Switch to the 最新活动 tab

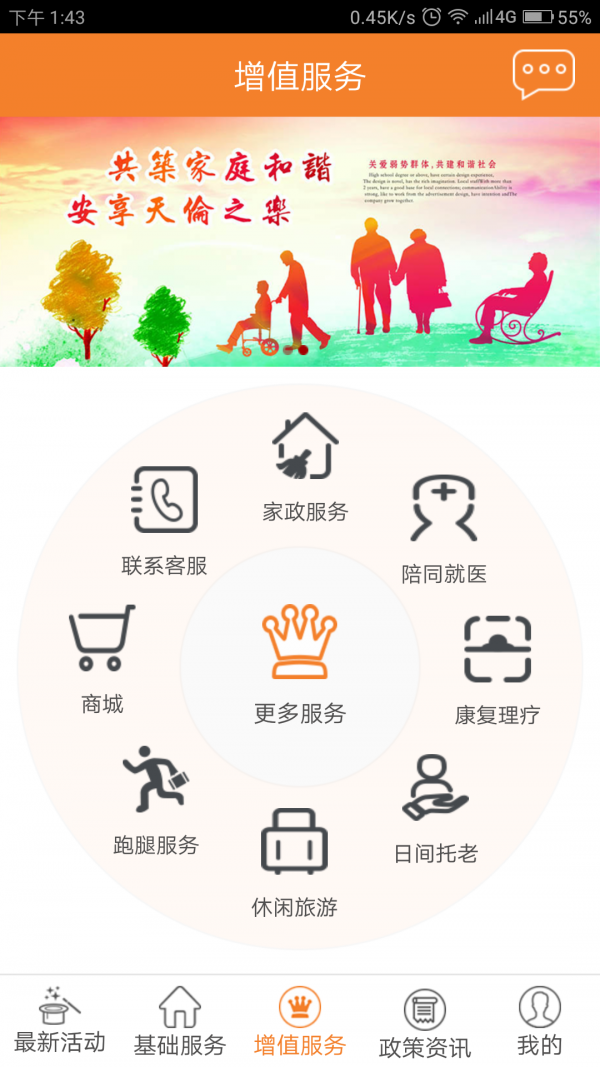[x=60, y=1020]
